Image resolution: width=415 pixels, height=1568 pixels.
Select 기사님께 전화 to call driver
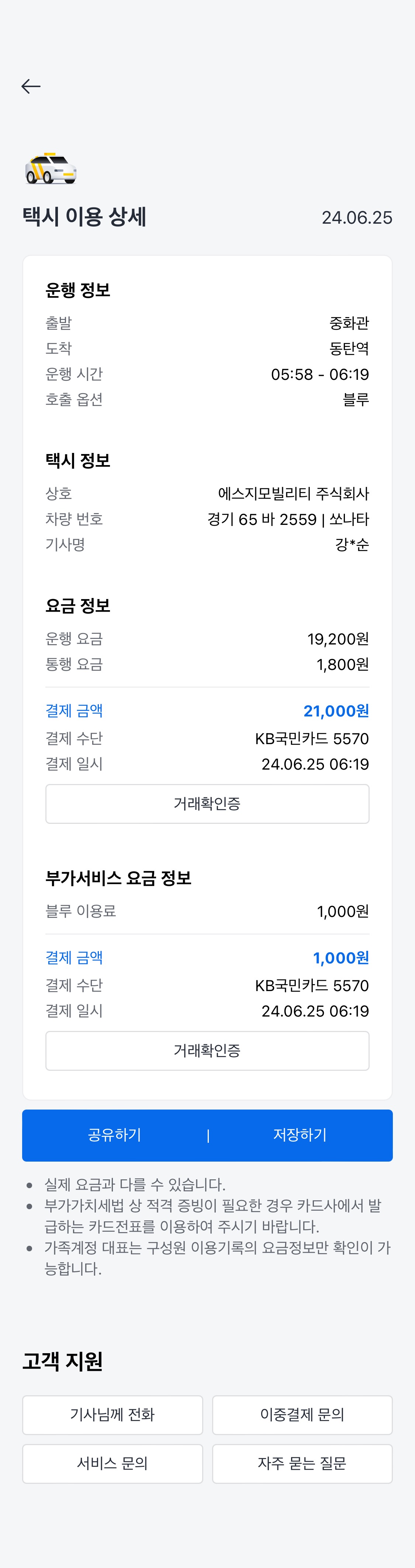tap(113, 1414)
